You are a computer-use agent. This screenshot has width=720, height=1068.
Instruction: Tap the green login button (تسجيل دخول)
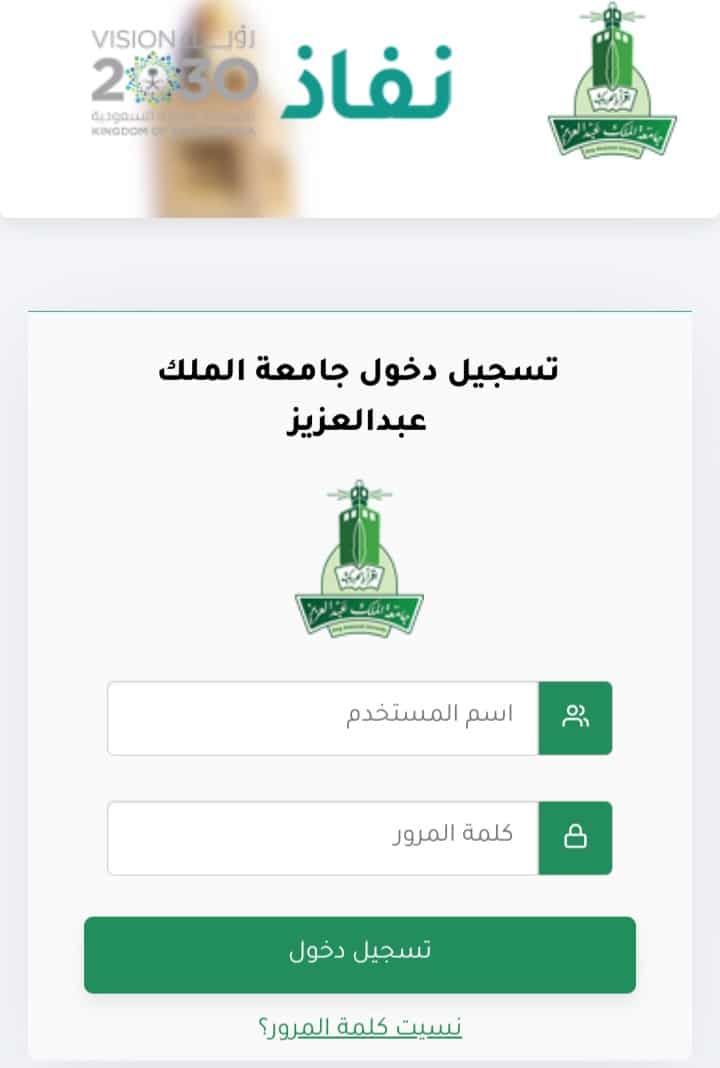tap(360, 954)
